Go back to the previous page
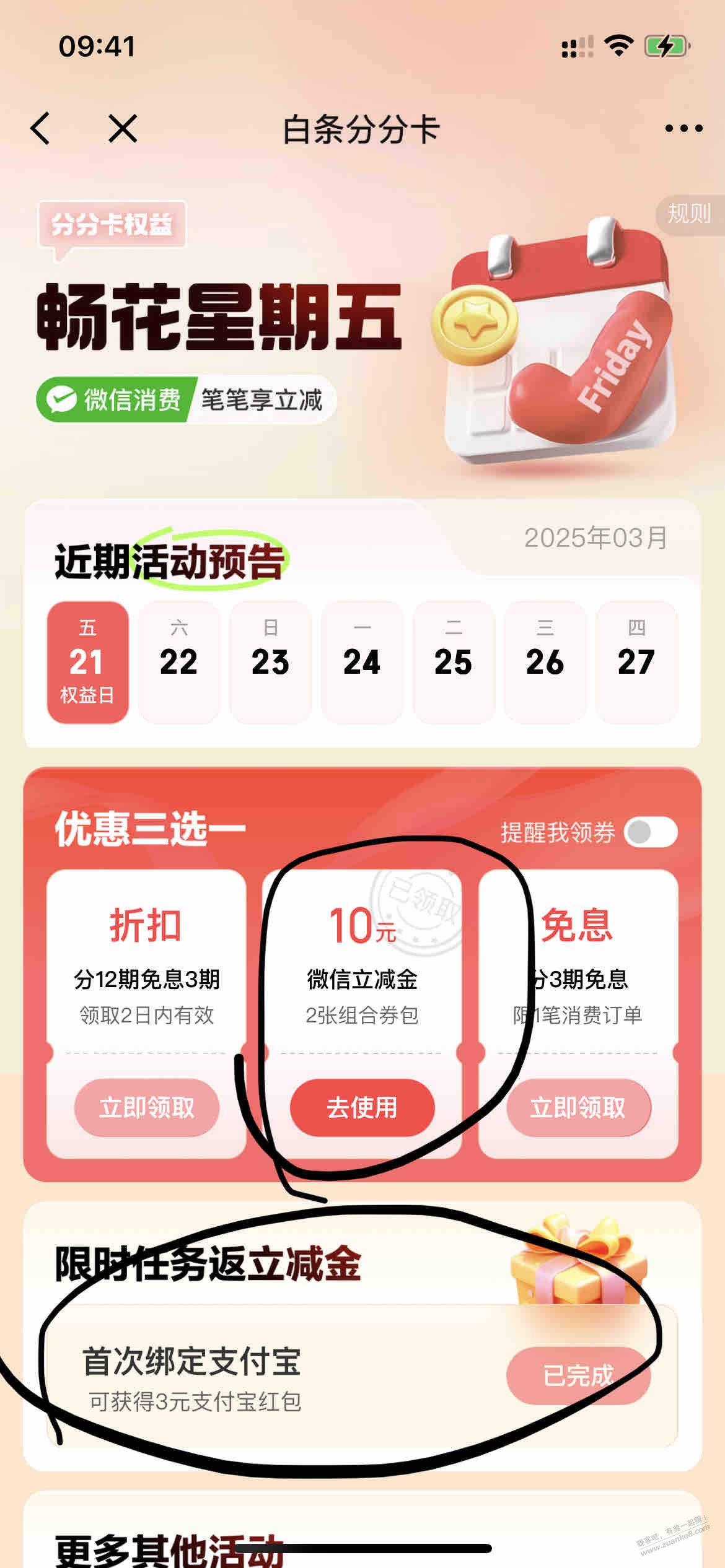Image resolution: width=725 pixels, height=1568 pixels. coord(41,129)
